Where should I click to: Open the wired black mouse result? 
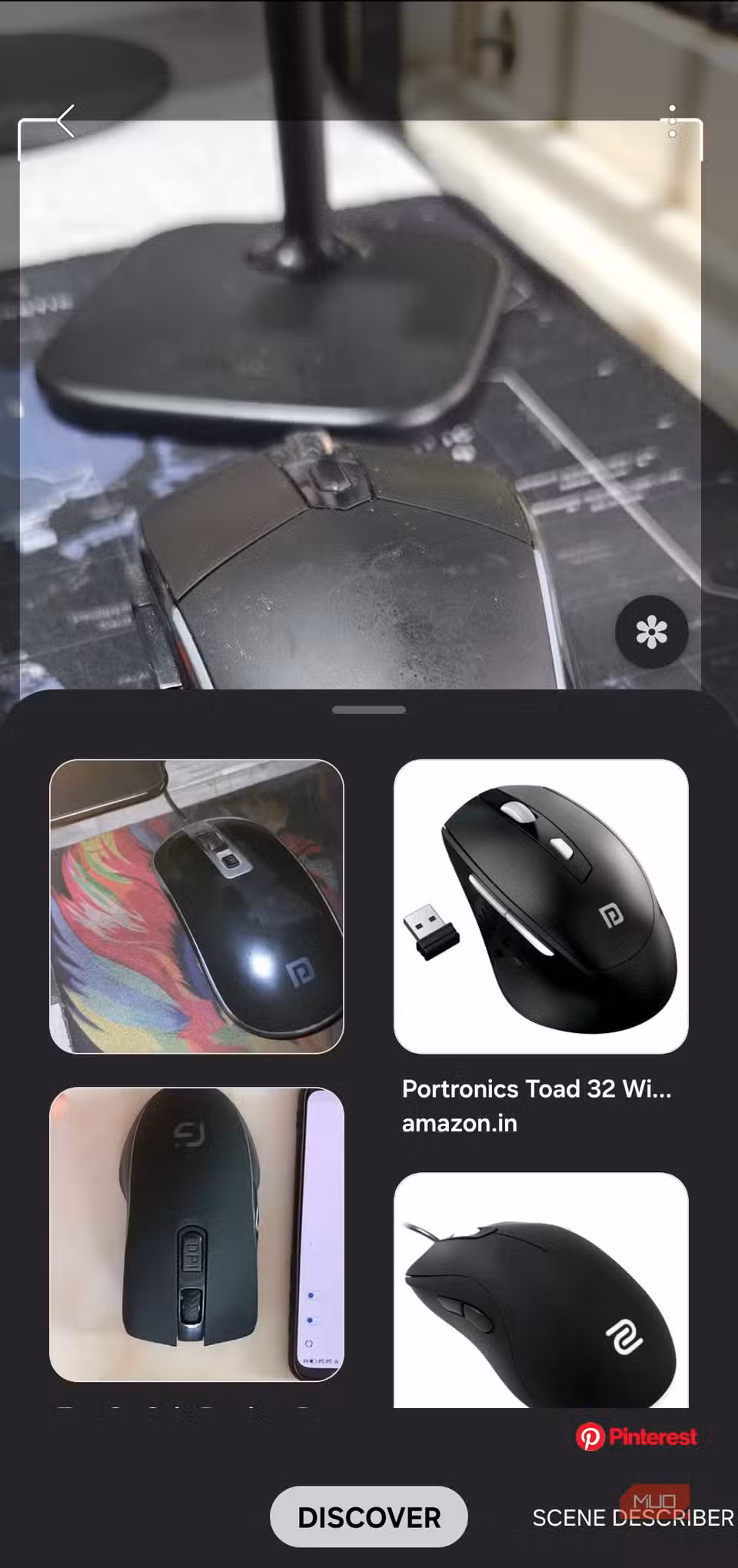(540, 1291)
